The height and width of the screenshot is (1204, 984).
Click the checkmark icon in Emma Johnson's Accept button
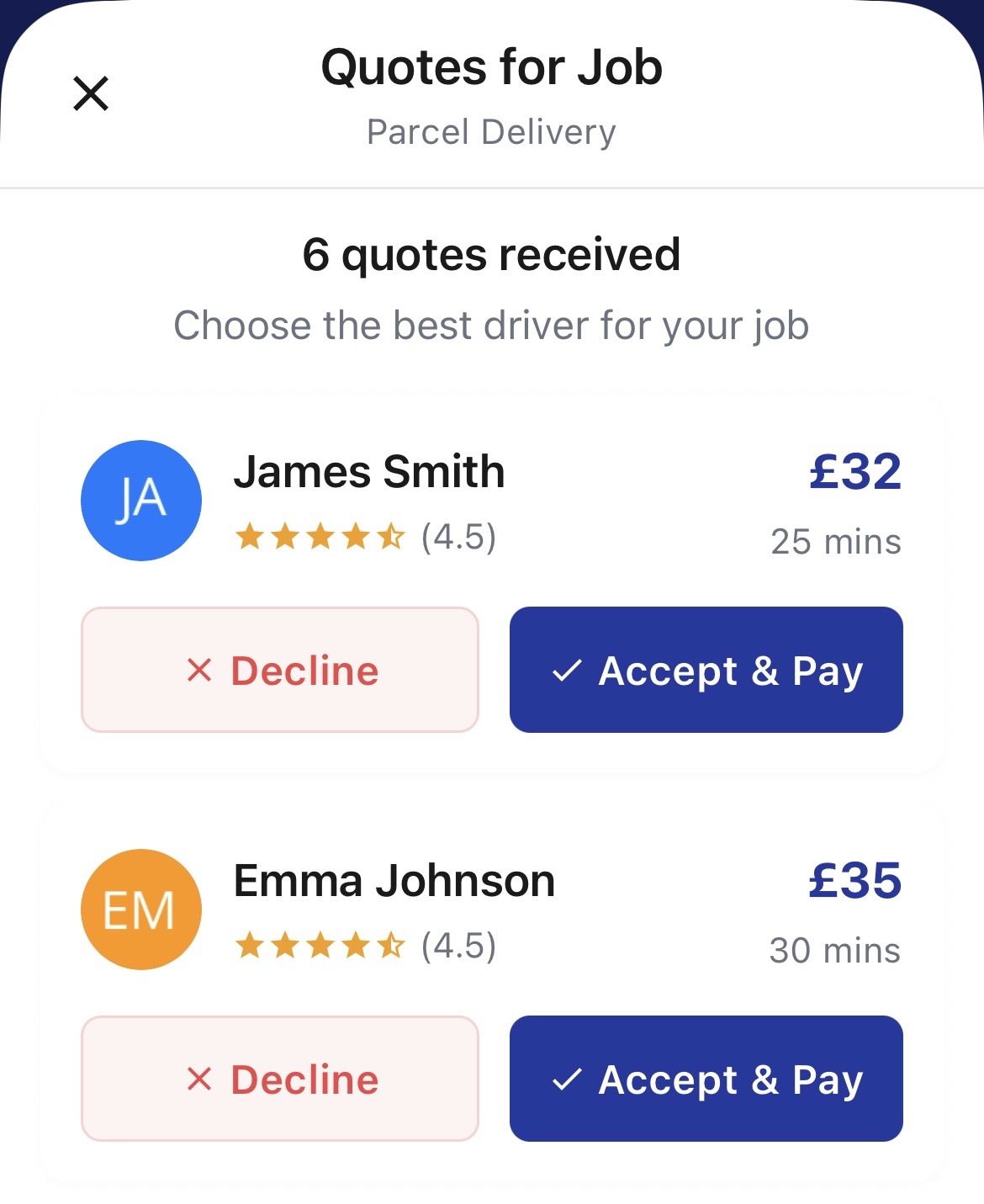(568, 1079)
